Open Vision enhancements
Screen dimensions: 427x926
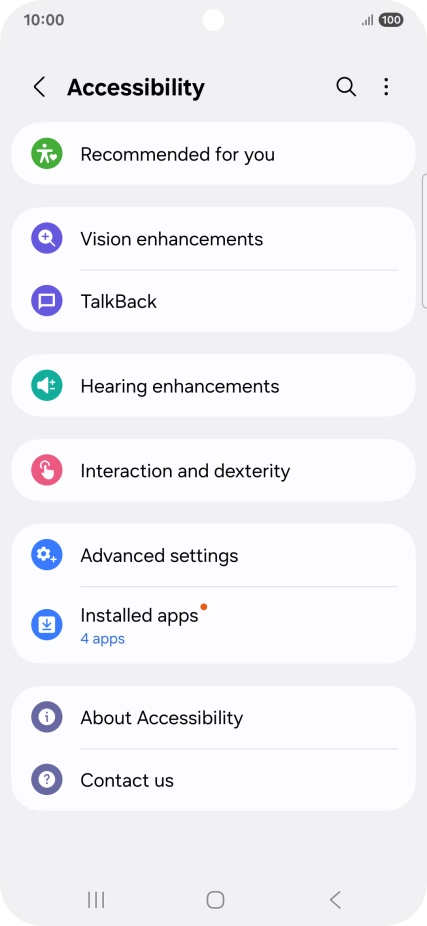tap(213, 239)
